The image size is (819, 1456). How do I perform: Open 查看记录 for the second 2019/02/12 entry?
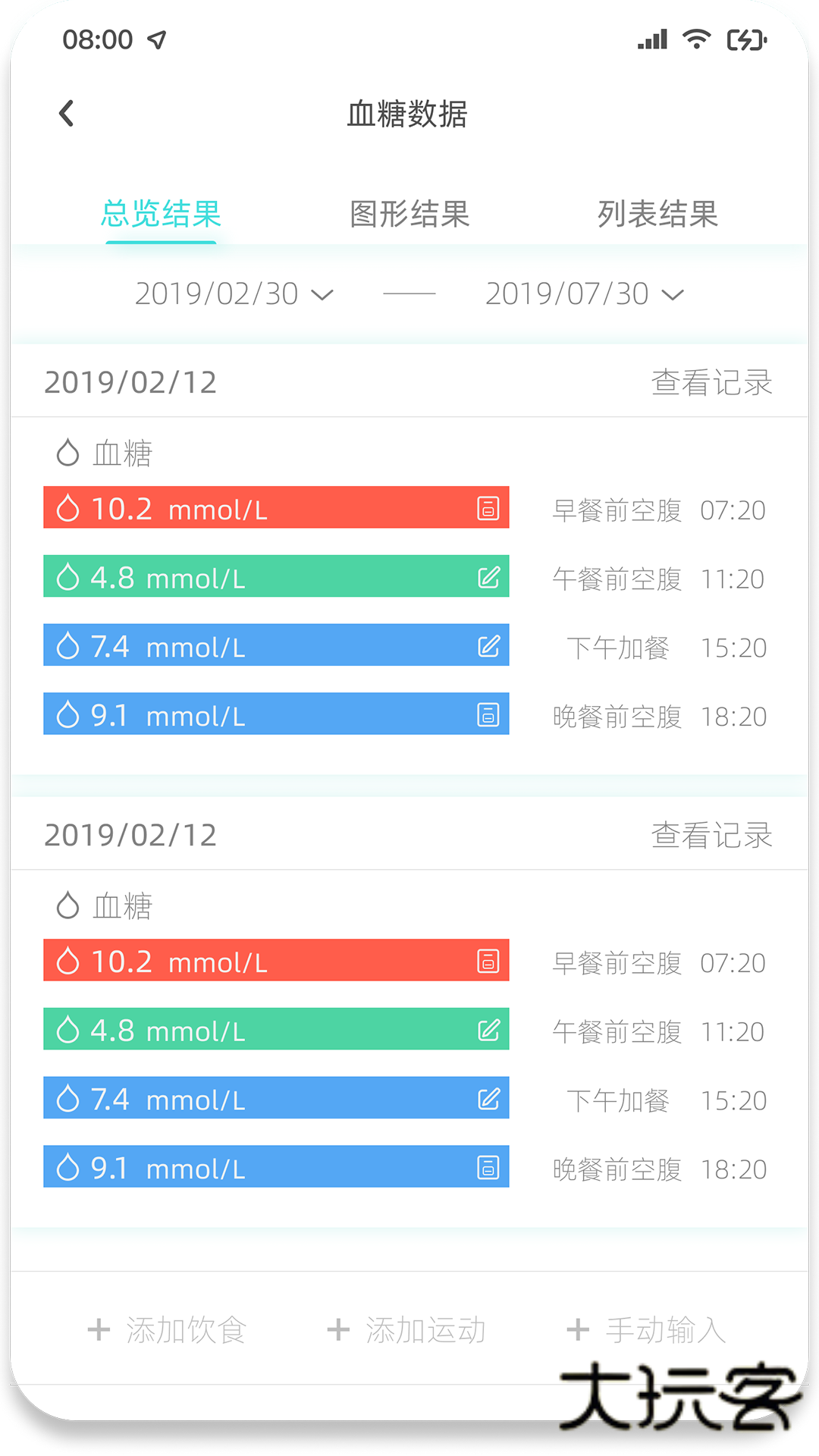[711, 835]
